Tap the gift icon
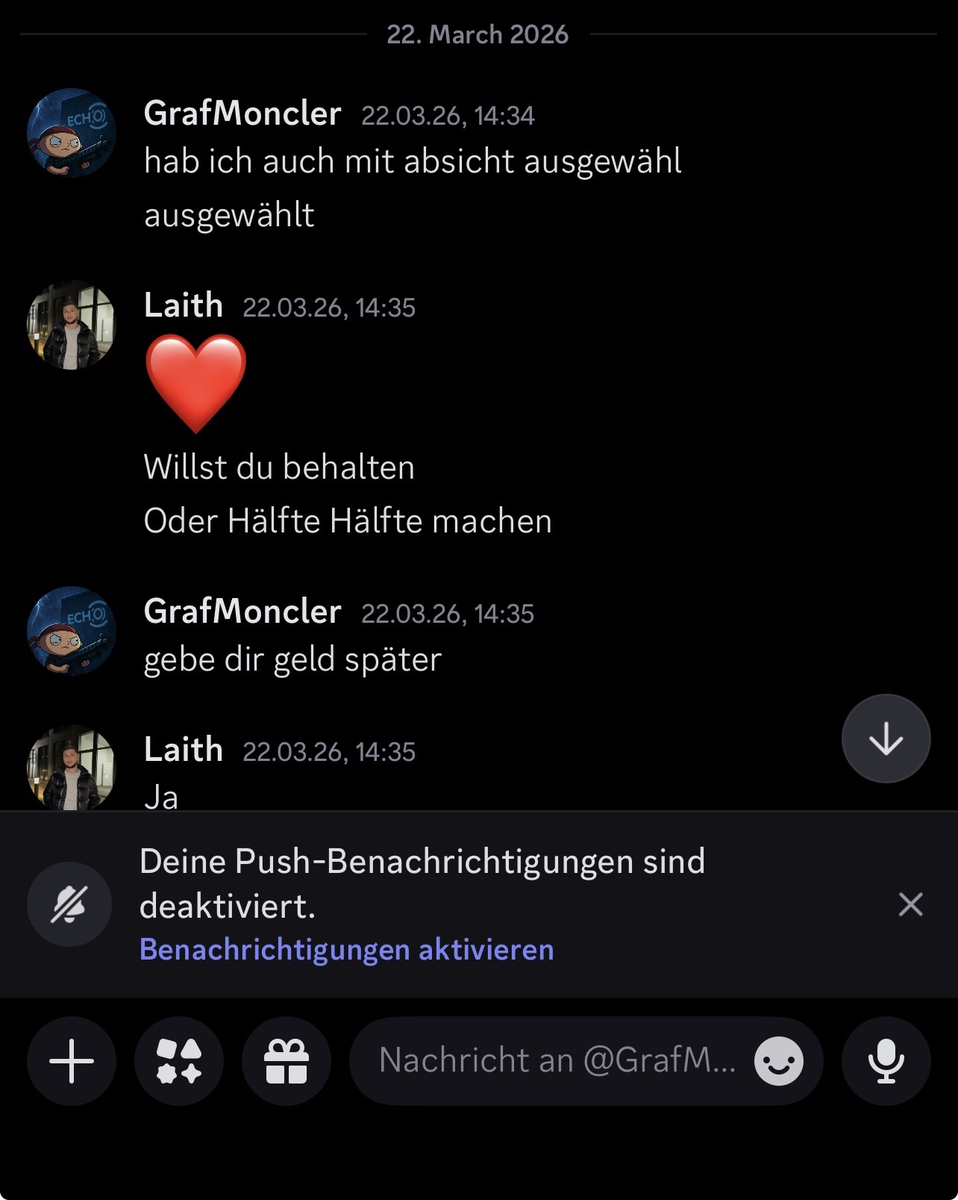This screenshot has height=1200, width=958. coord(286,1061)
